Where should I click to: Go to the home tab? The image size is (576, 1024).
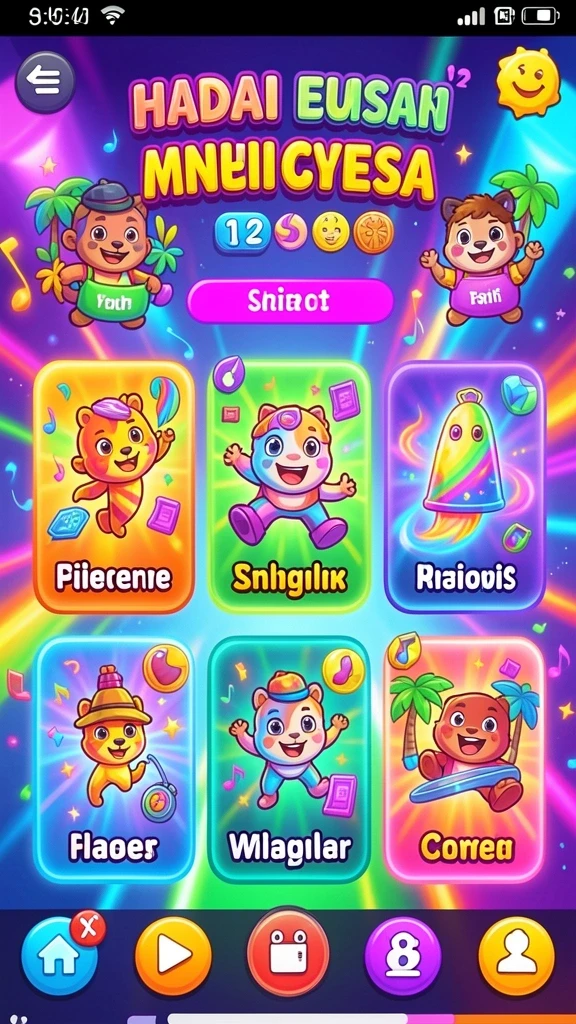(59, 955)
